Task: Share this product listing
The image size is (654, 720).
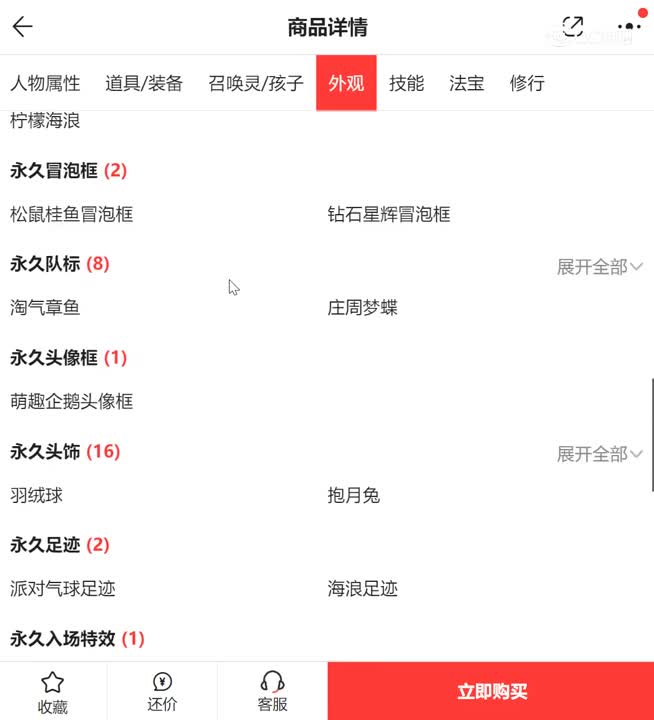Action: coord(573,27)
